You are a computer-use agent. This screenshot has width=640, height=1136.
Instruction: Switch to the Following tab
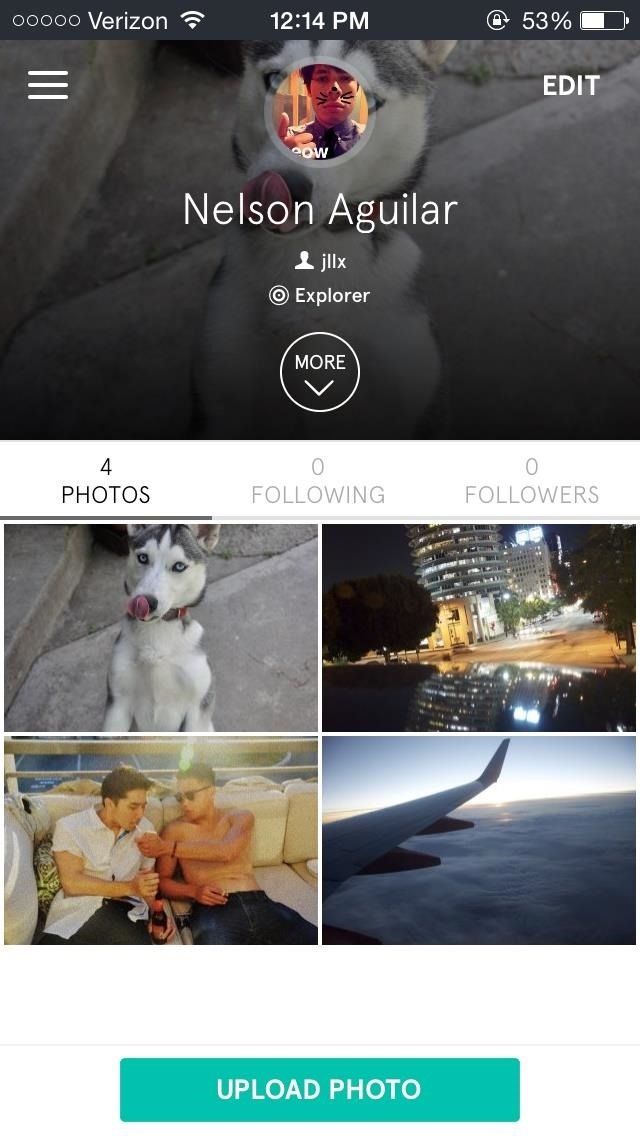318,481
